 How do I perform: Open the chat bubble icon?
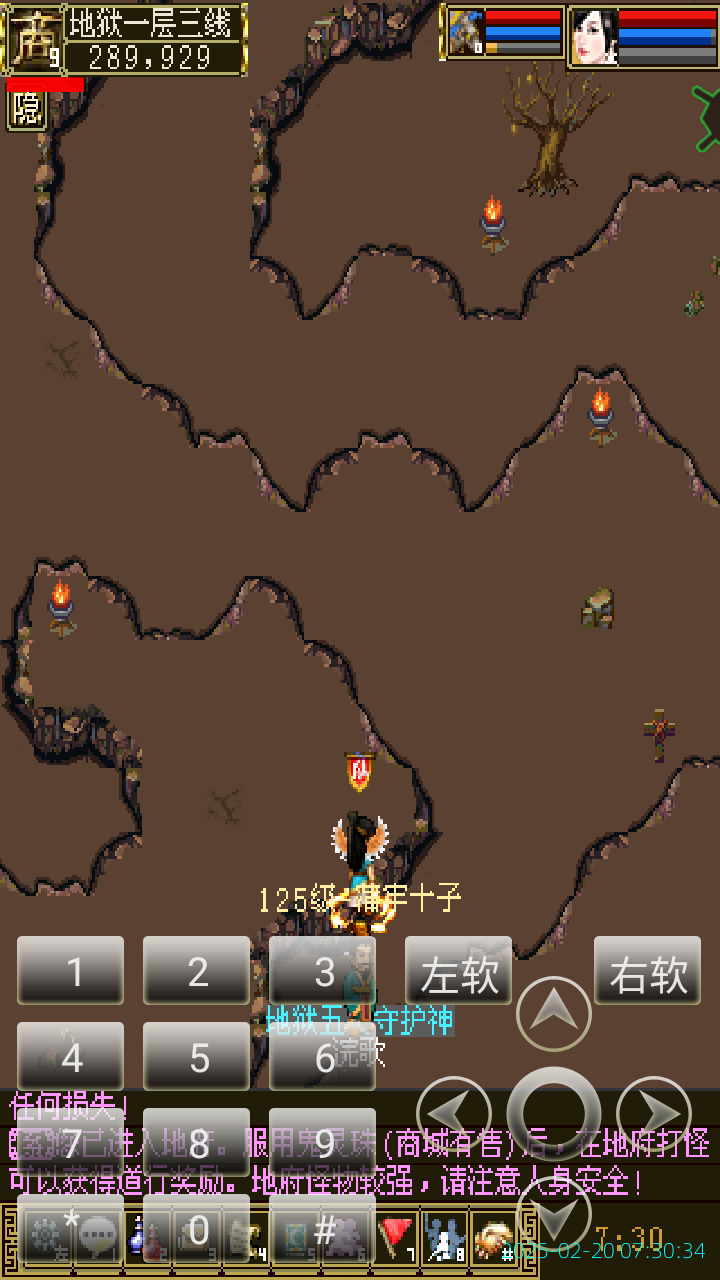100,1237
